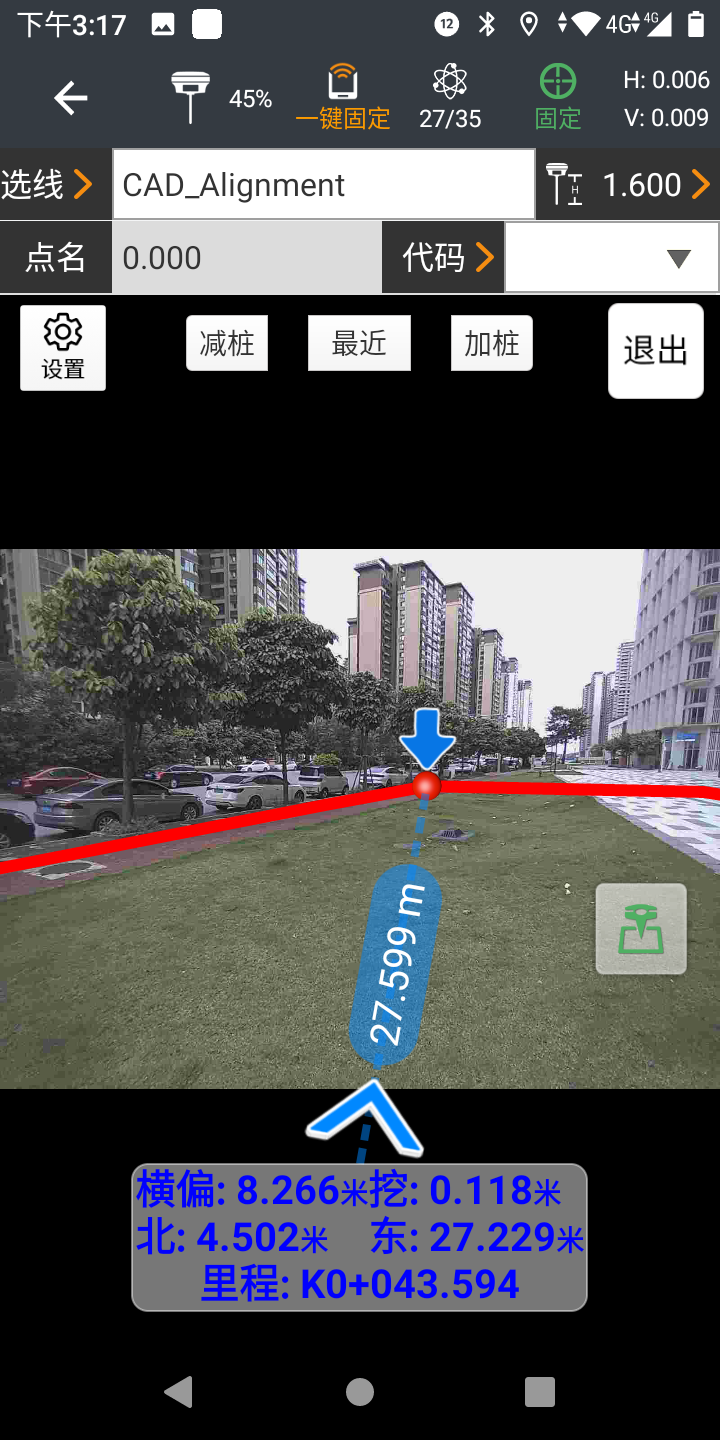The height and width of the screenshot is (1440, 720).
Task: Open the receiver 45% battery icon
Action: click(220, 98)
